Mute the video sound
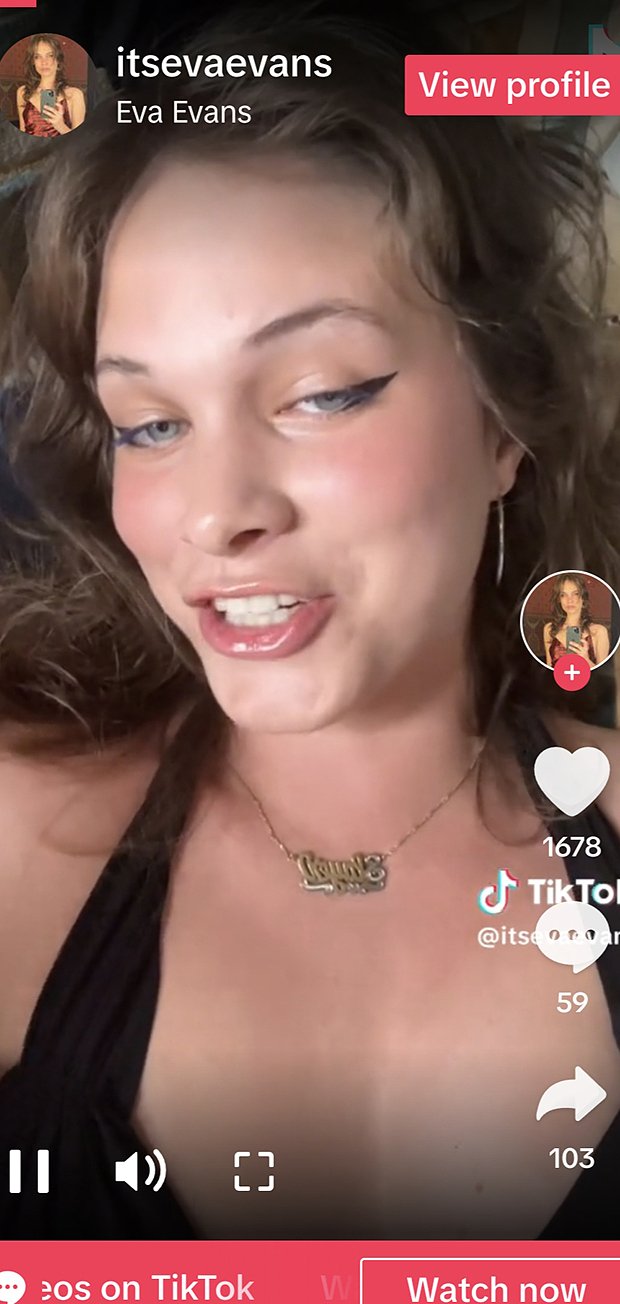 tap(140, 1171)
